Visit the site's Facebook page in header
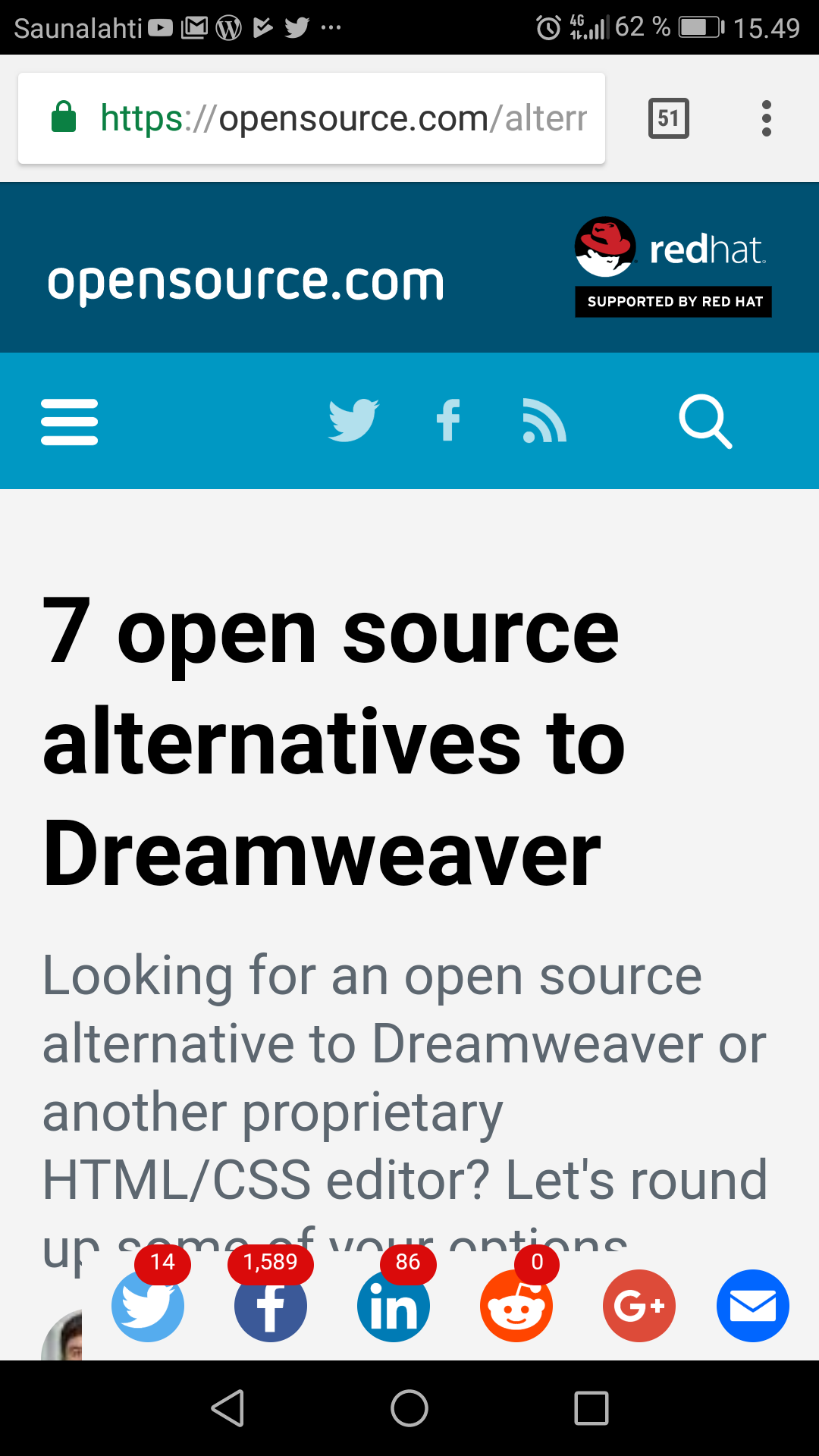 pyautogui.click(x=448, y=420)
